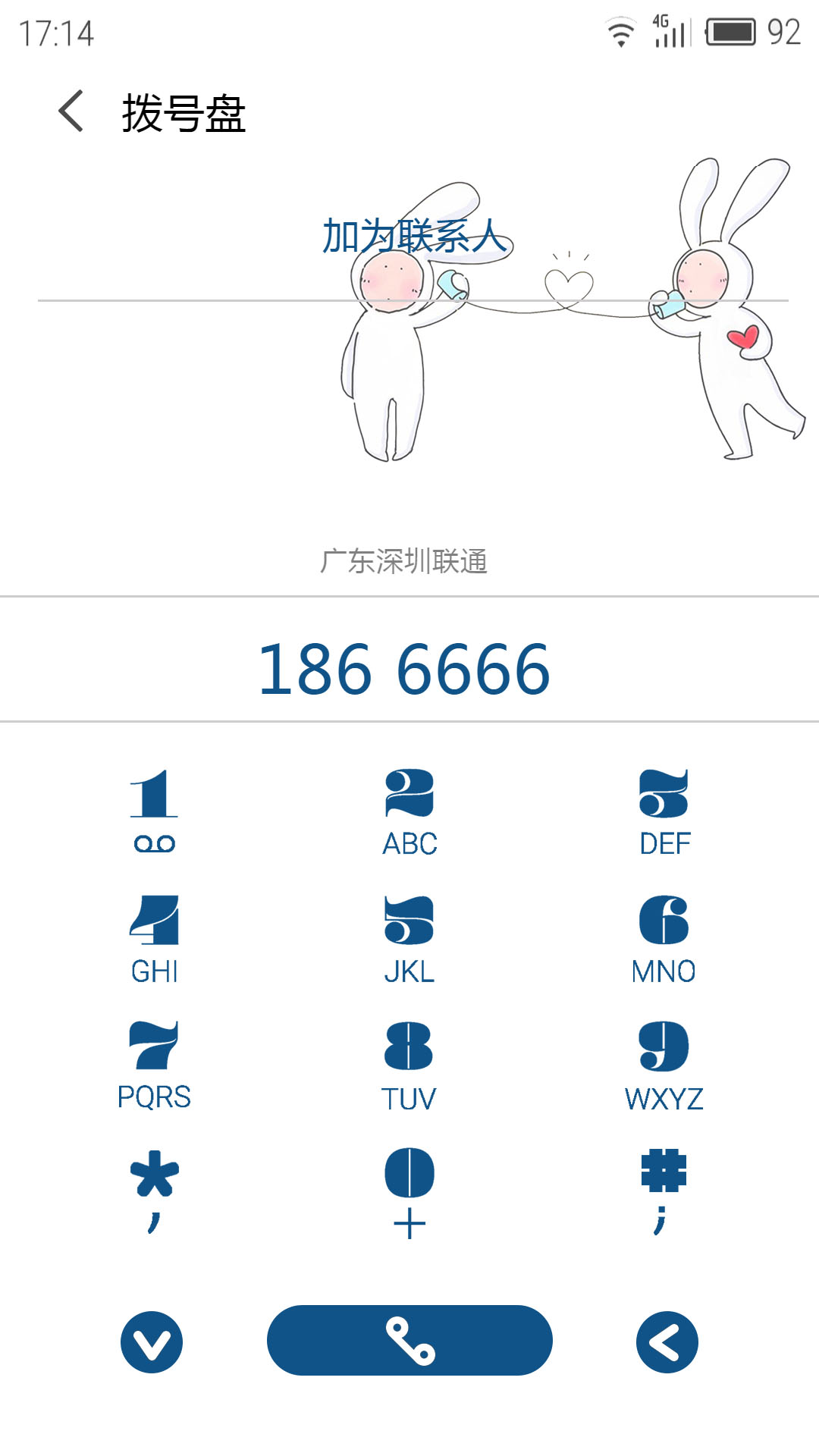Tap the 5 JKL key

(409, 939)
